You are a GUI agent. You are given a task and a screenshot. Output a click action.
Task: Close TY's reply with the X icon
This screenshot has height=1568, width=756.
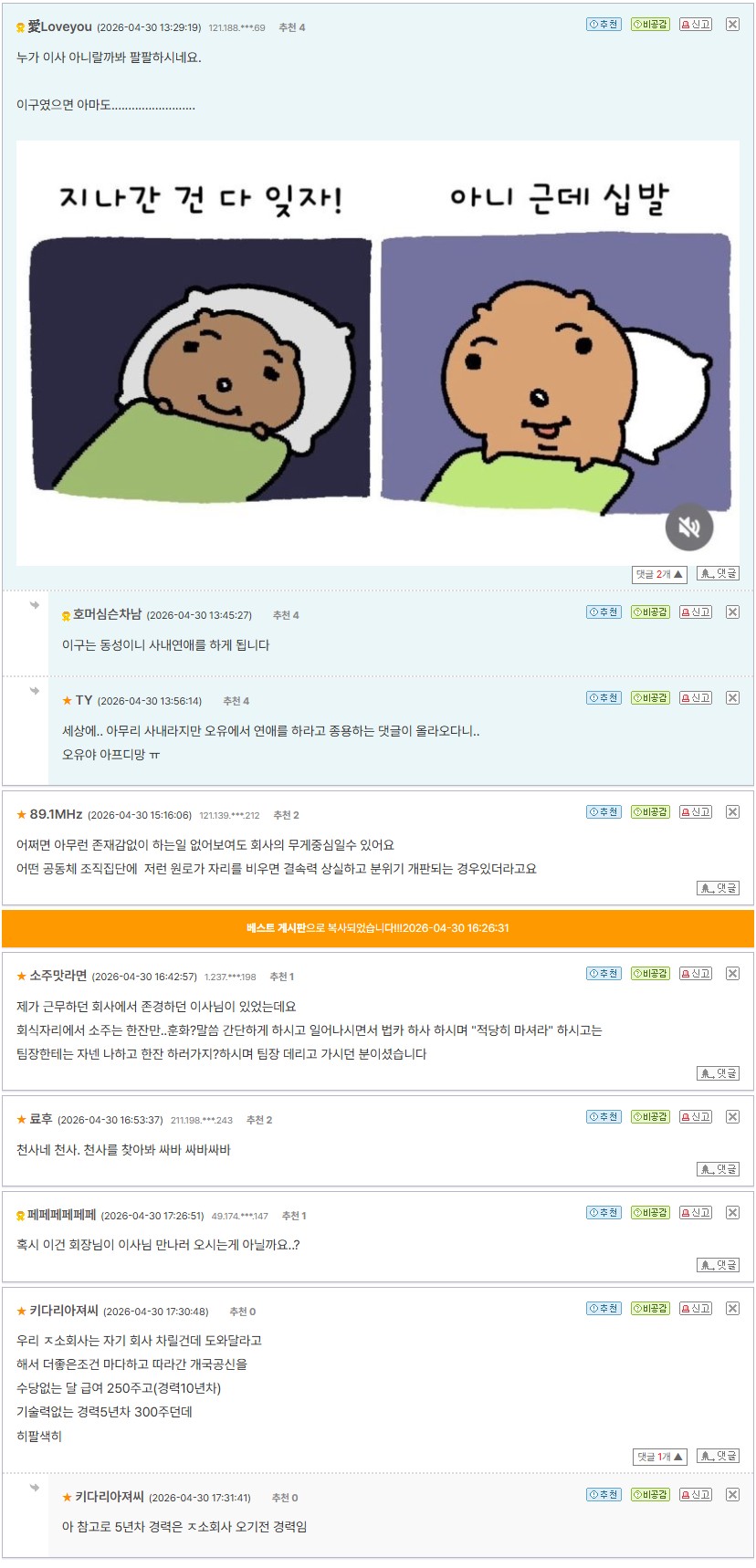(732, 698)
